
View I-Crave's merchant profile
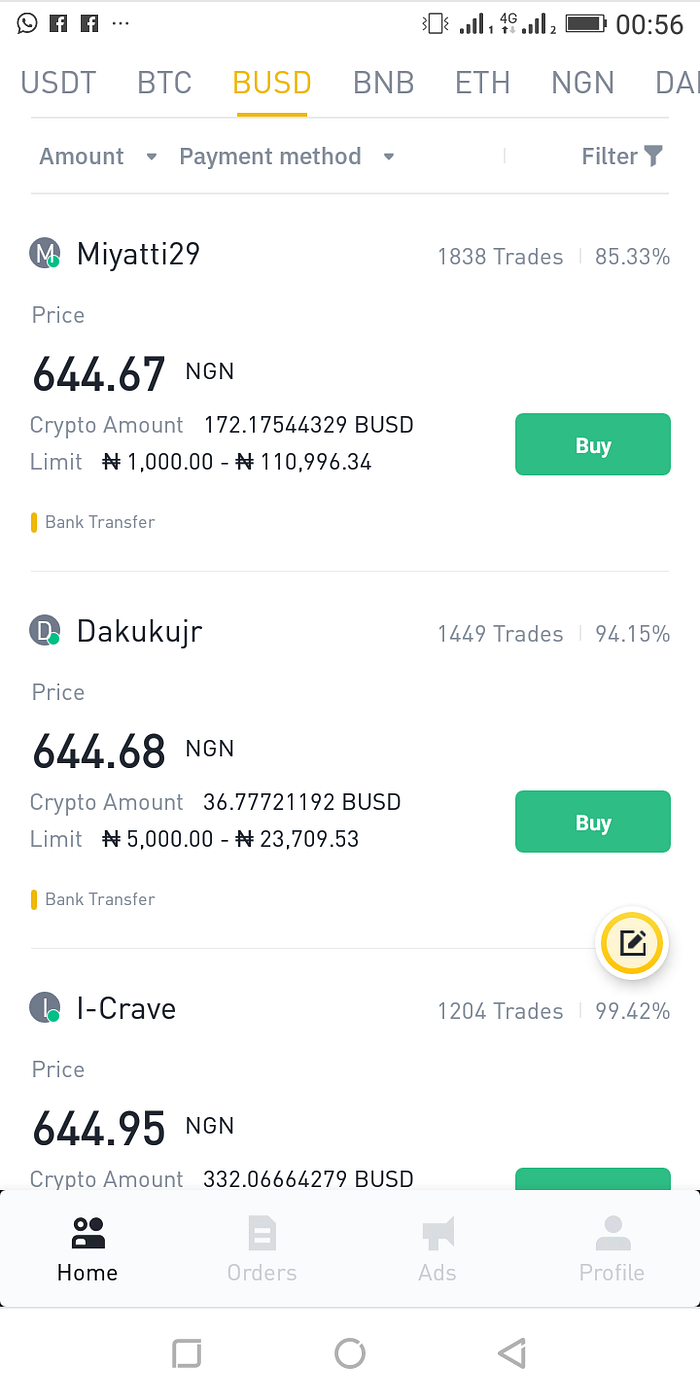pyautogui.click(x=126, y=1009)
